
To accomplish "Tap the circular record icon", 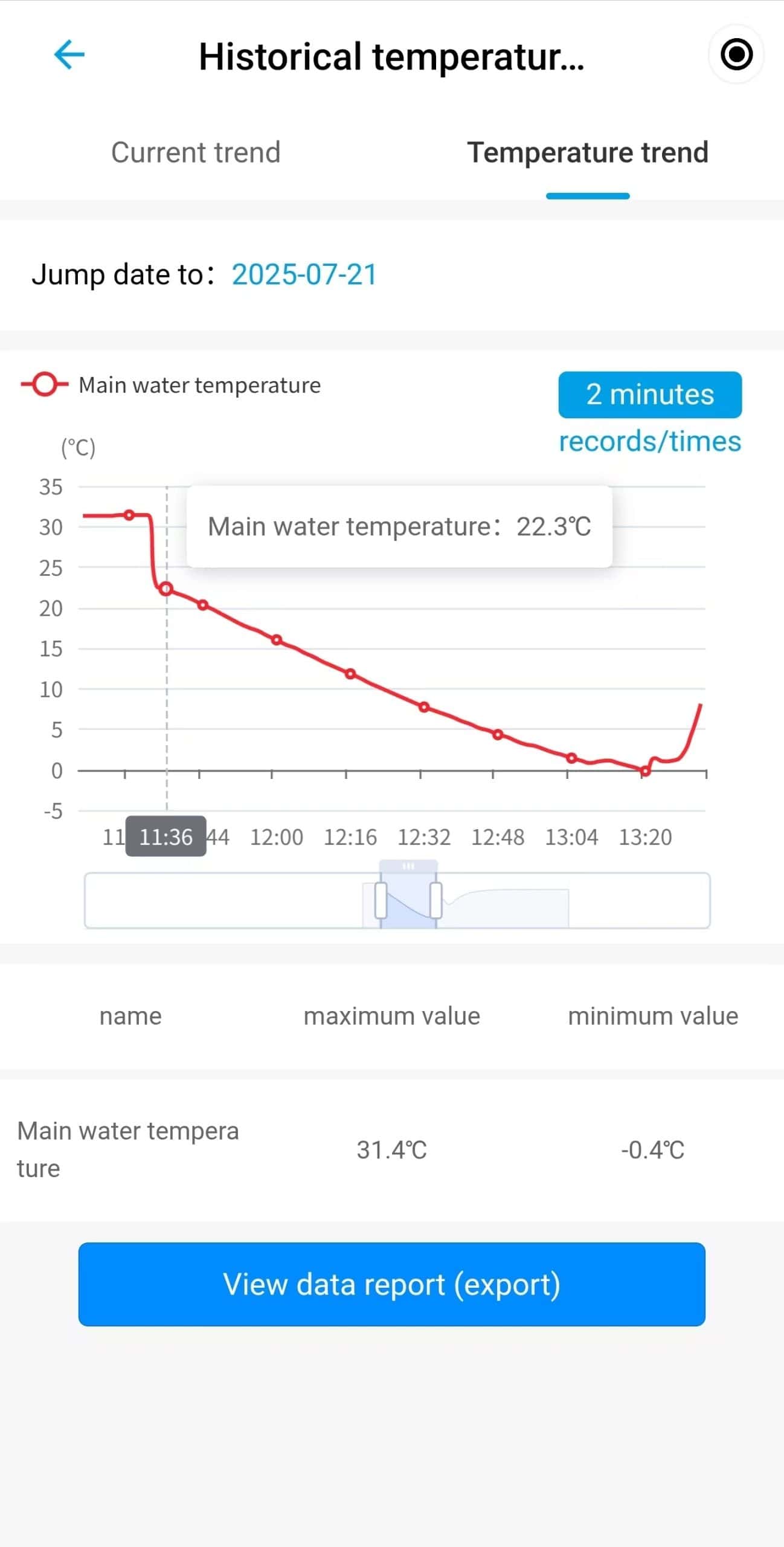I will [736, 54].
